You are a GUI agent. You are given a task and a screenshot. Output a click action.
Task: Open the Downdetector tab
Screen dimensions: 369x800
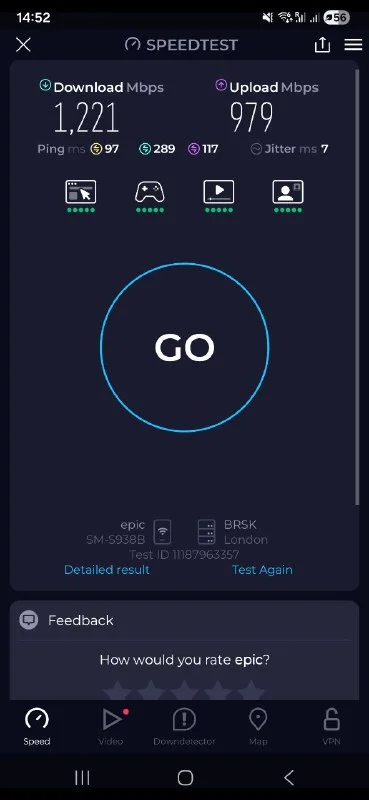click(184, 727)
